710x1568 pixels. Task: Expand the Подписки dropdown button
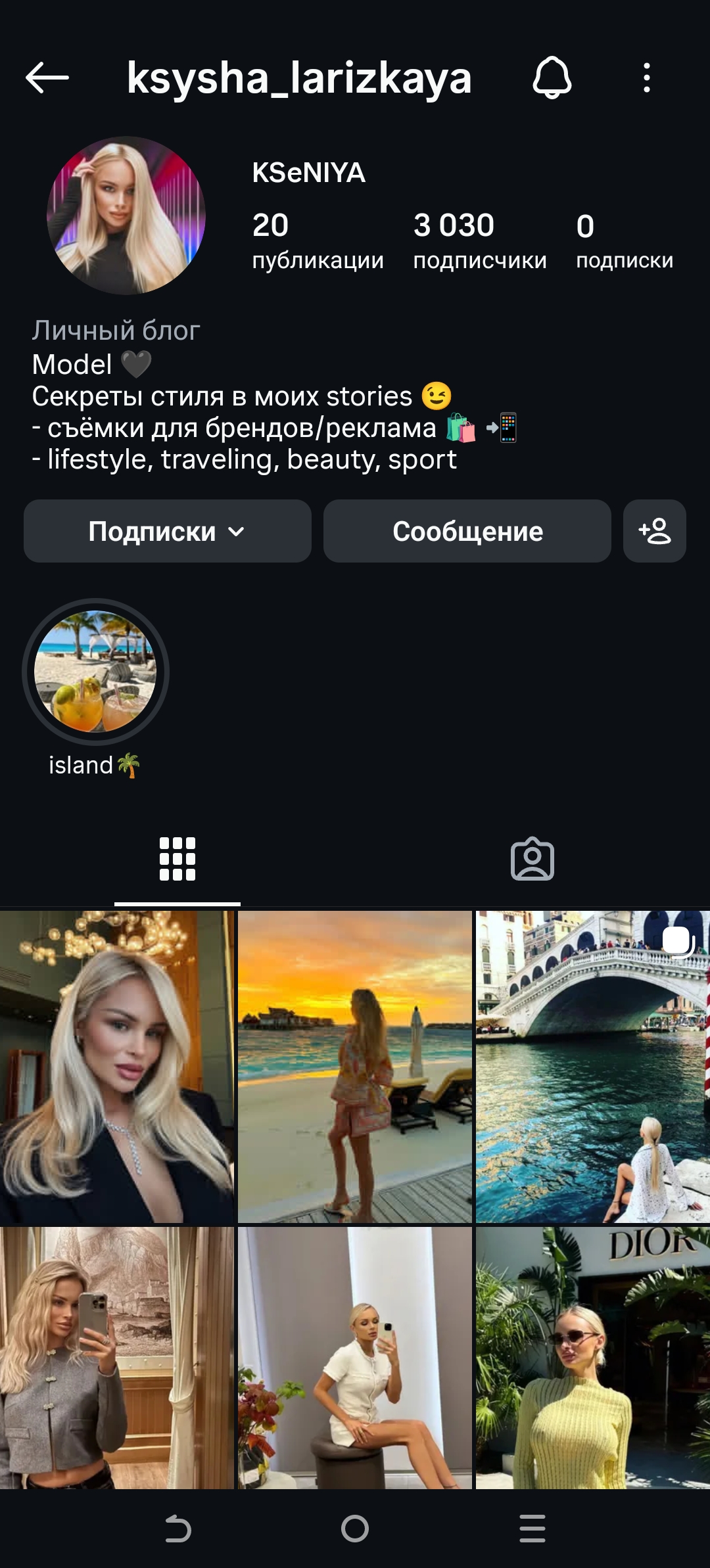click(167, 531)
